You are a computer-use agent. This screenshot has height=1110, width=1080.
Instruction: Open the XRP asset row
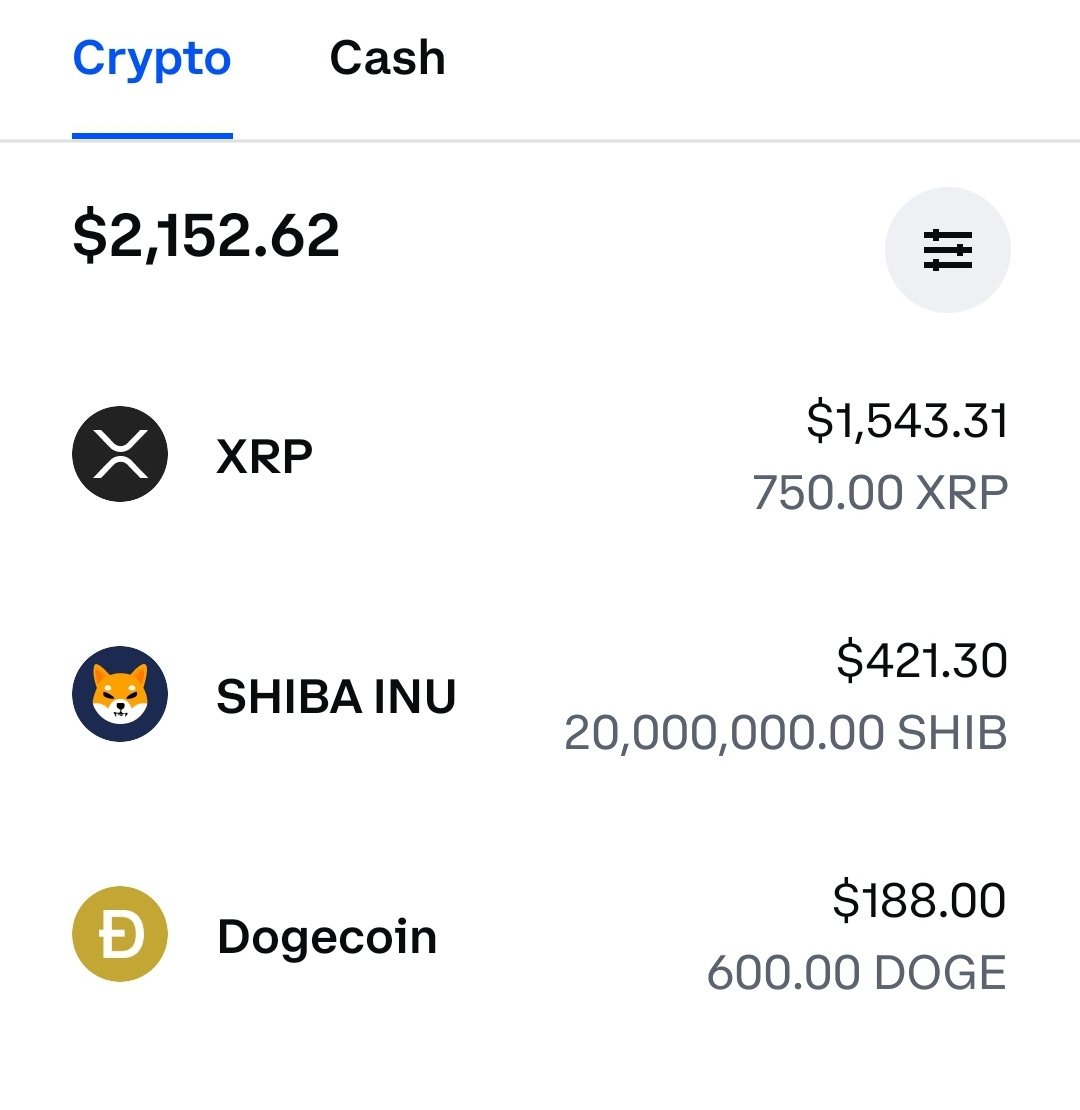pos(540,454)
